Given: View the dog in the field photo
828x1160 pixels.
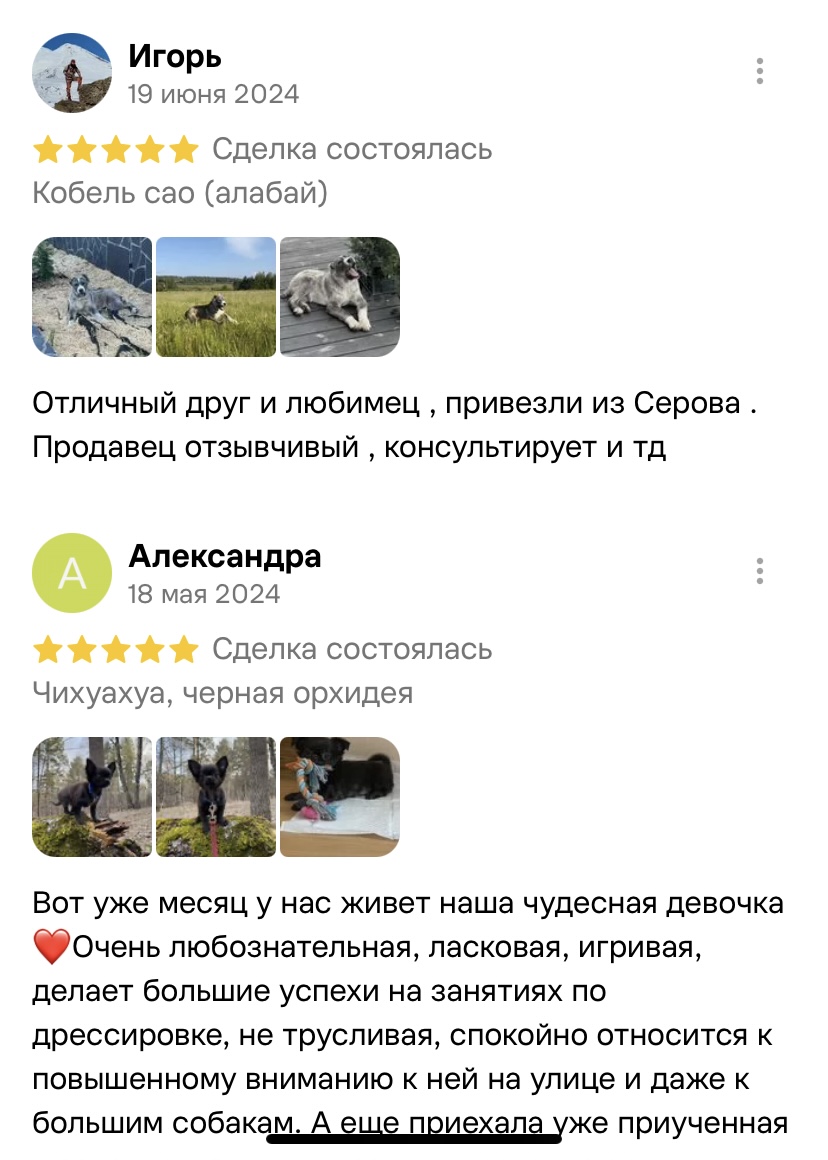Looking at the screenshot, I should [216, 297].
